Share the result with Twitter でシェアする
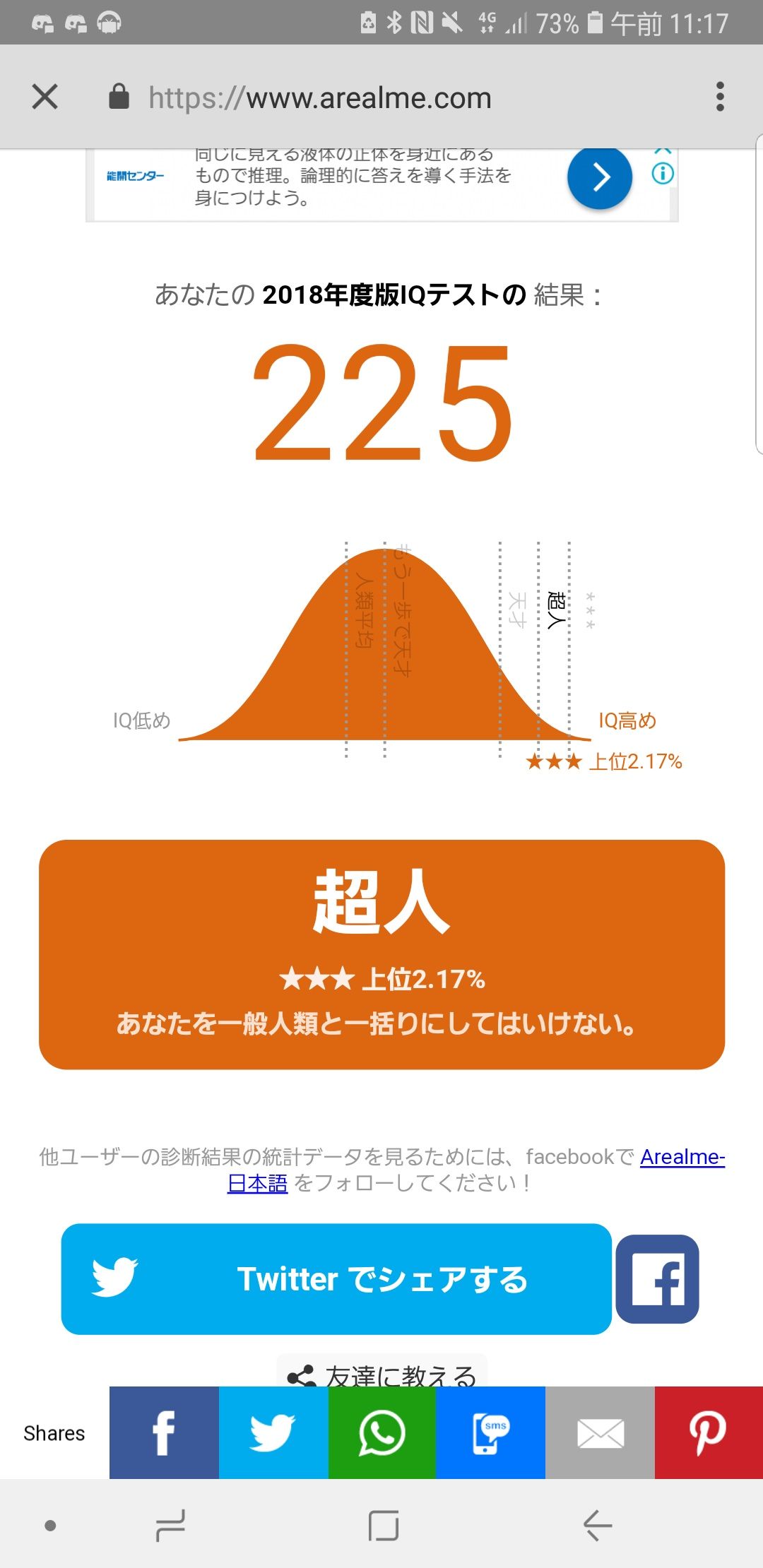 point(336,1279)
